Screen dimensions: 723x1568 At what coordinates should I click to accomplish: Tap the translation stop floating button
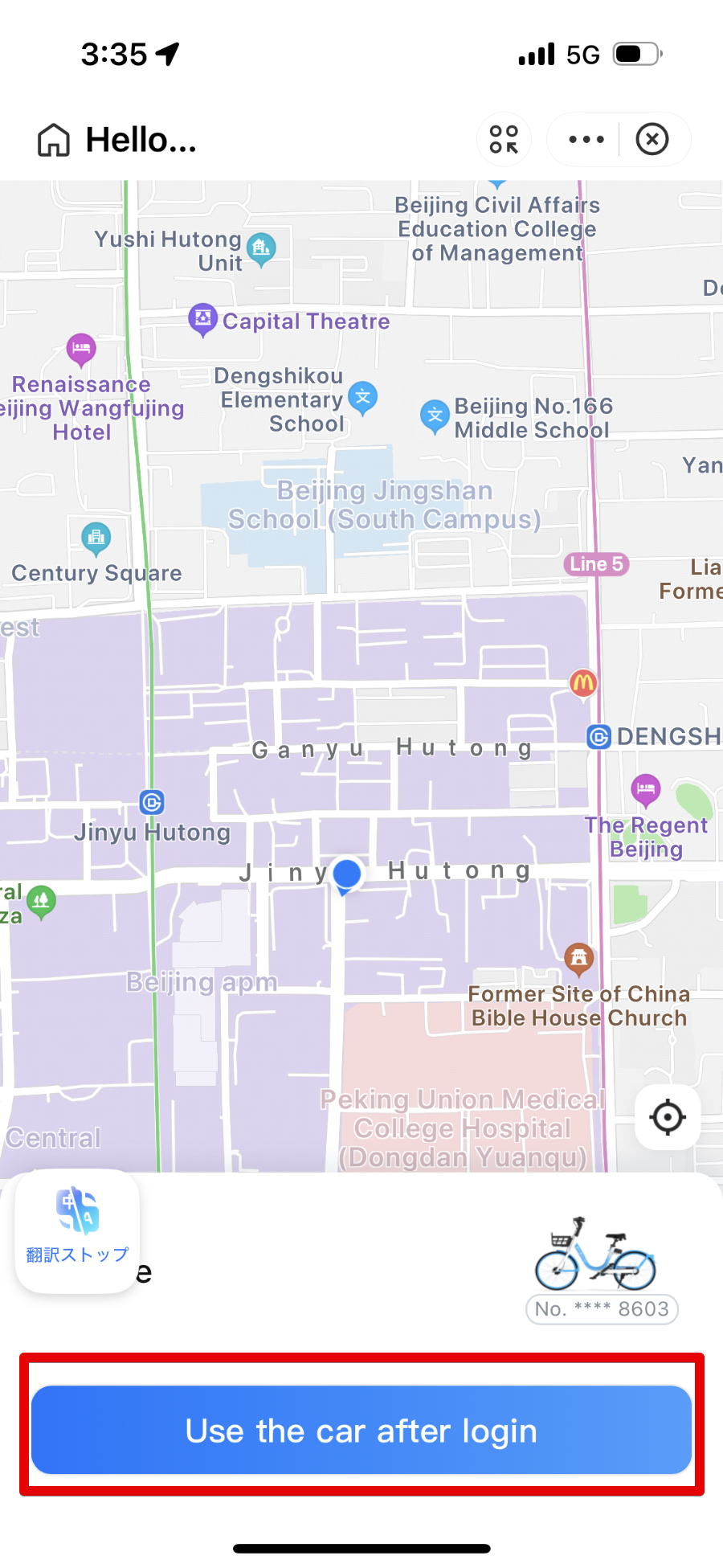[77, 1230]
